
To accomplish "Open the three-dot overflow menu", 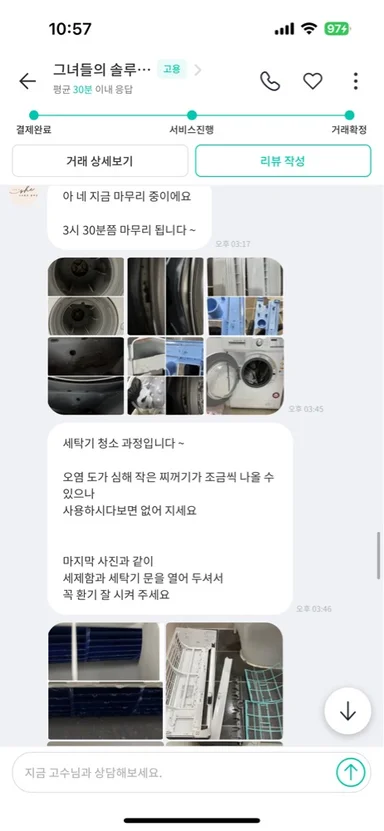I will (355, 81).
